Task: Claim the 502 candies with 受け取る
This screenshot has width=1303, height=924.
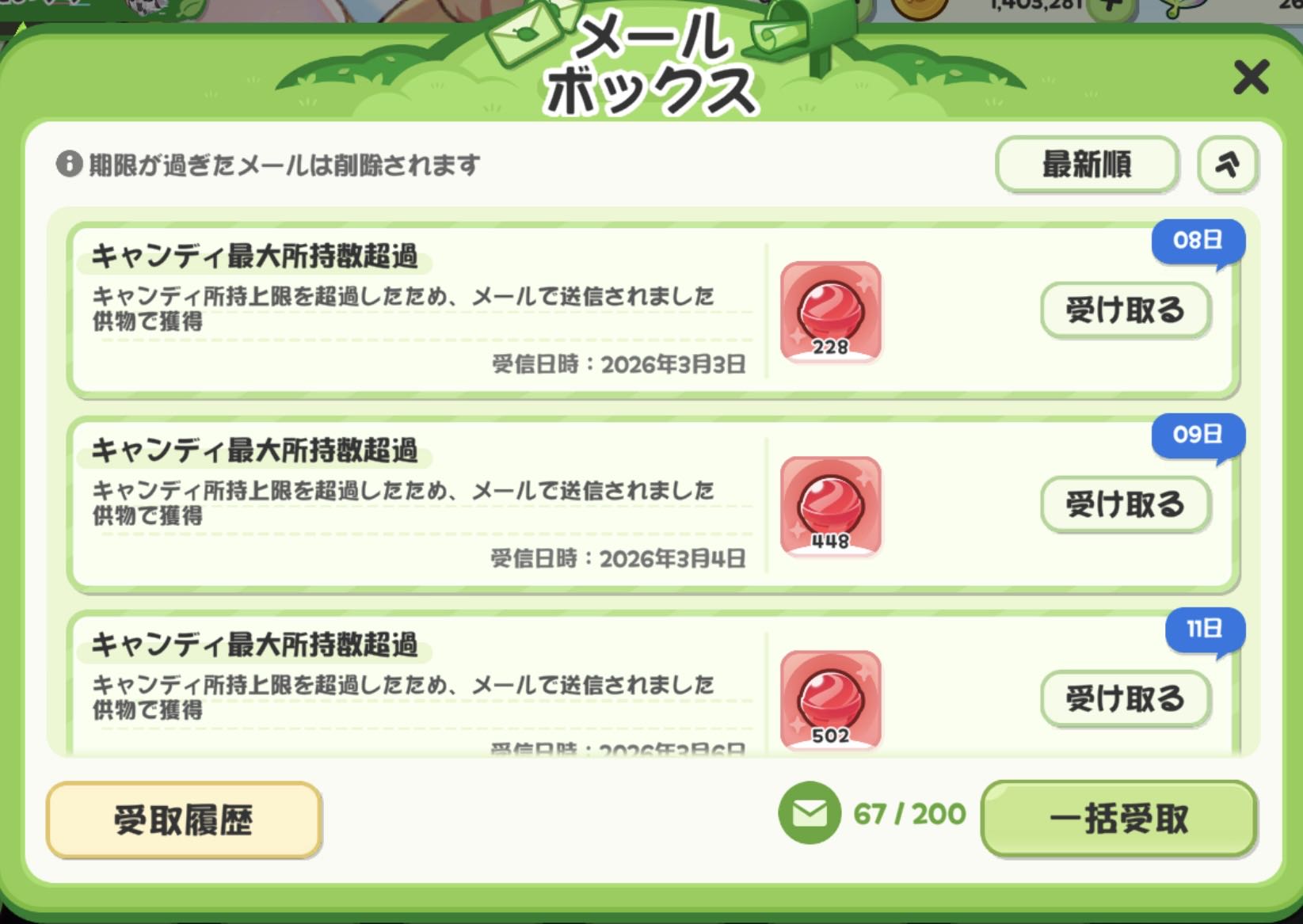Action: point(1125,698)
